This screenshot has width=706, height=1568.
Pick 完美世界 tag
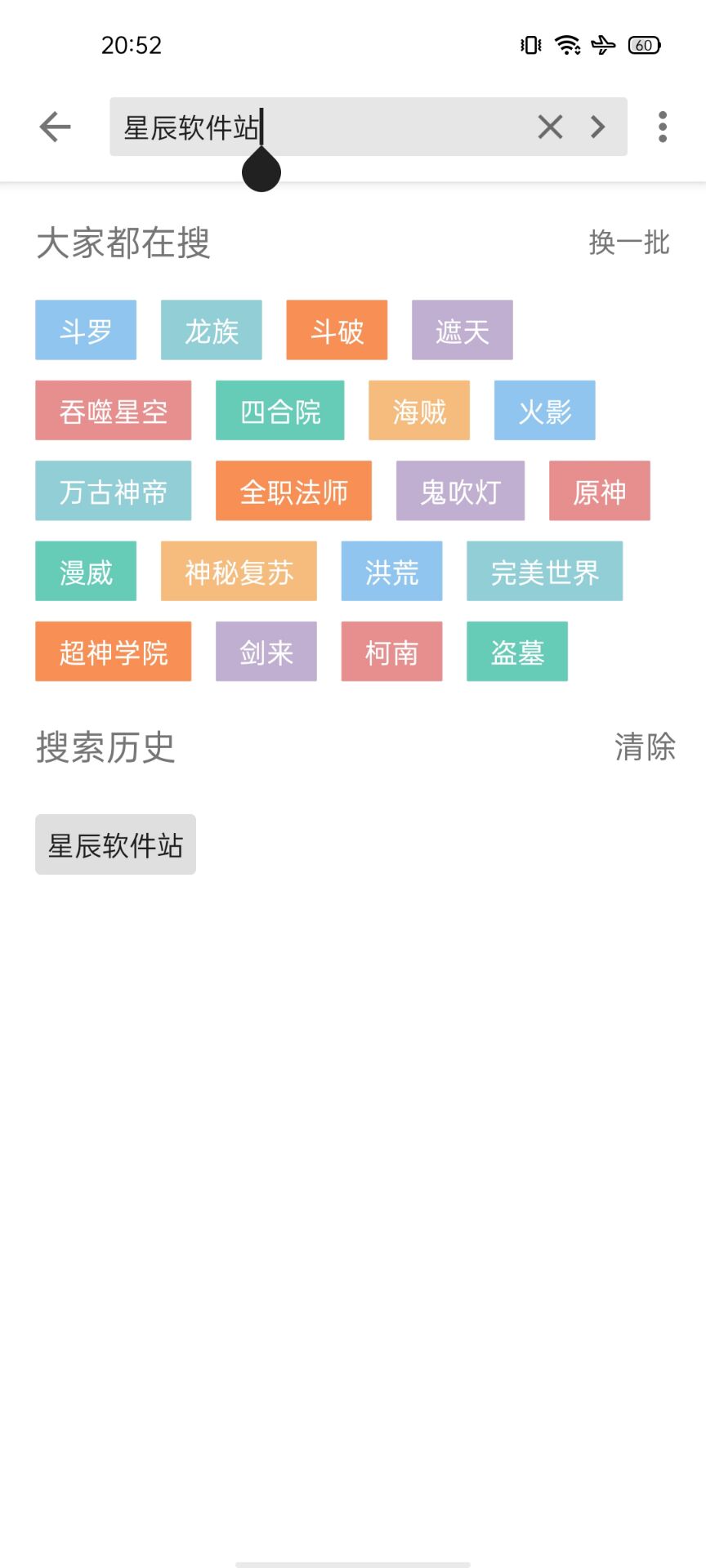click(x=545, y=571)
